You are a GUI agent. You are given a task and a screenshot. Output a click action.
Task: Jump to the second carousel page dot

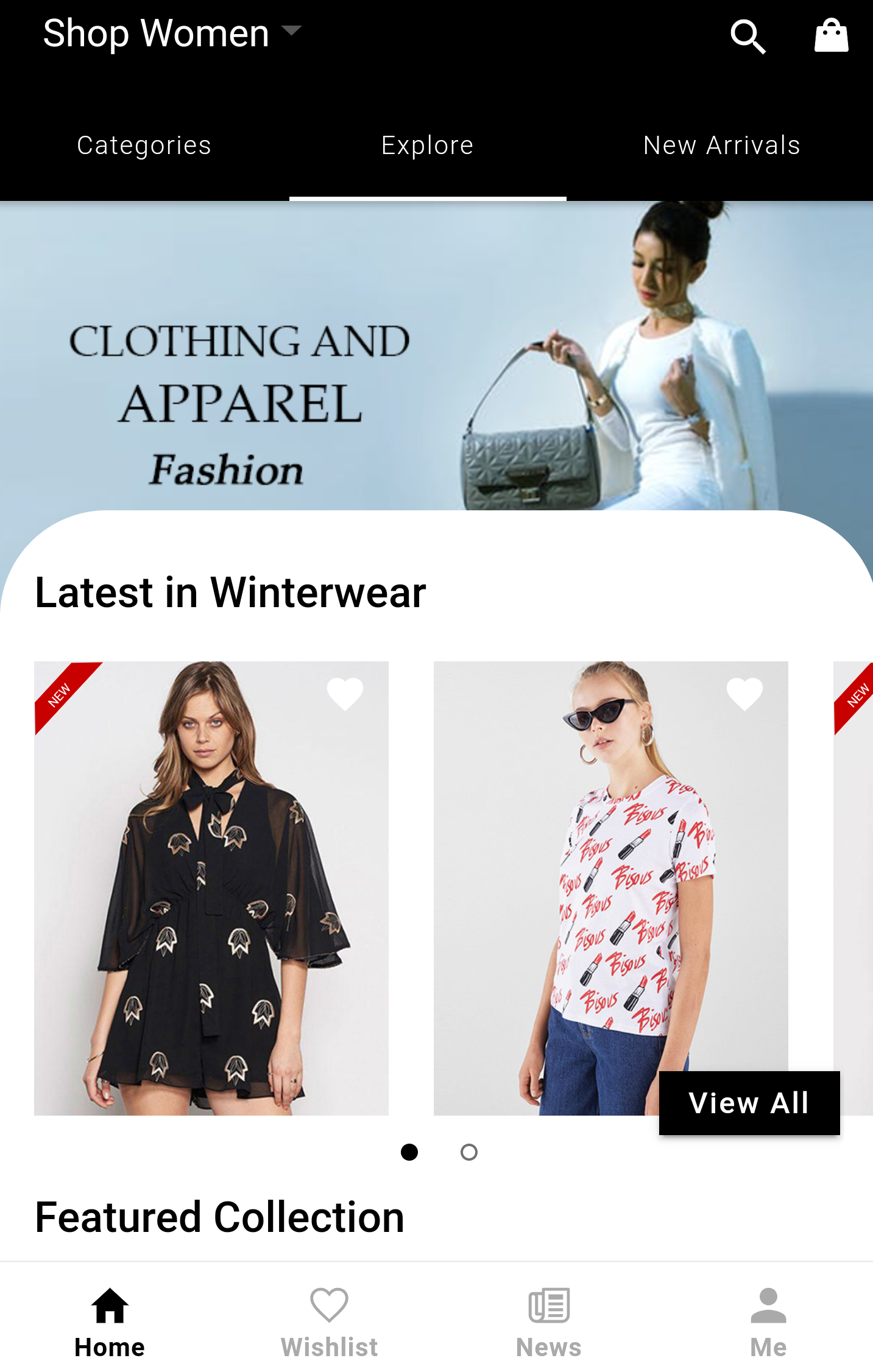[468, 1152]
